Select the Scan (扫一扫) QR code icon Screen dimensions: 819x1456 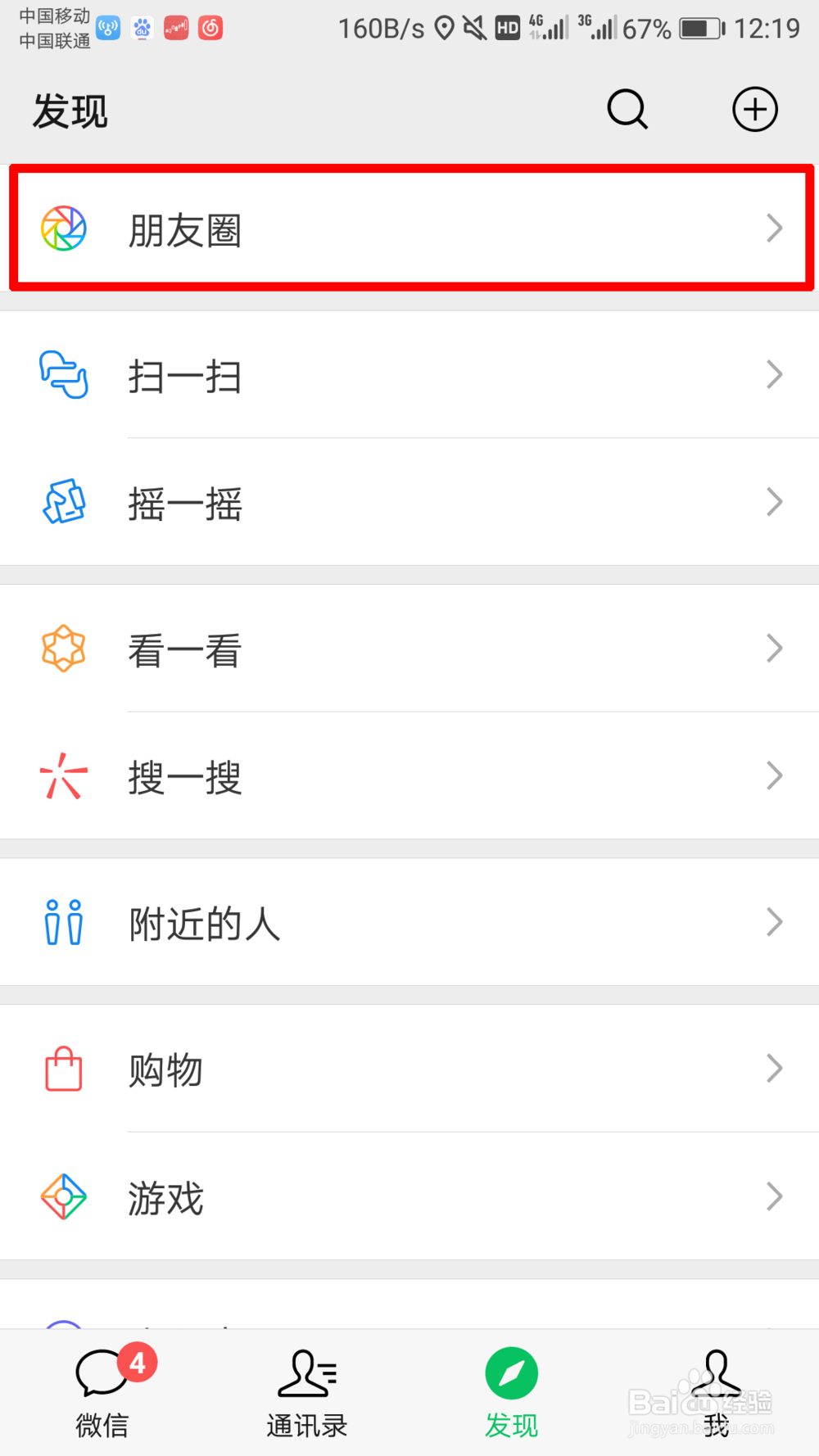point(63,376)
